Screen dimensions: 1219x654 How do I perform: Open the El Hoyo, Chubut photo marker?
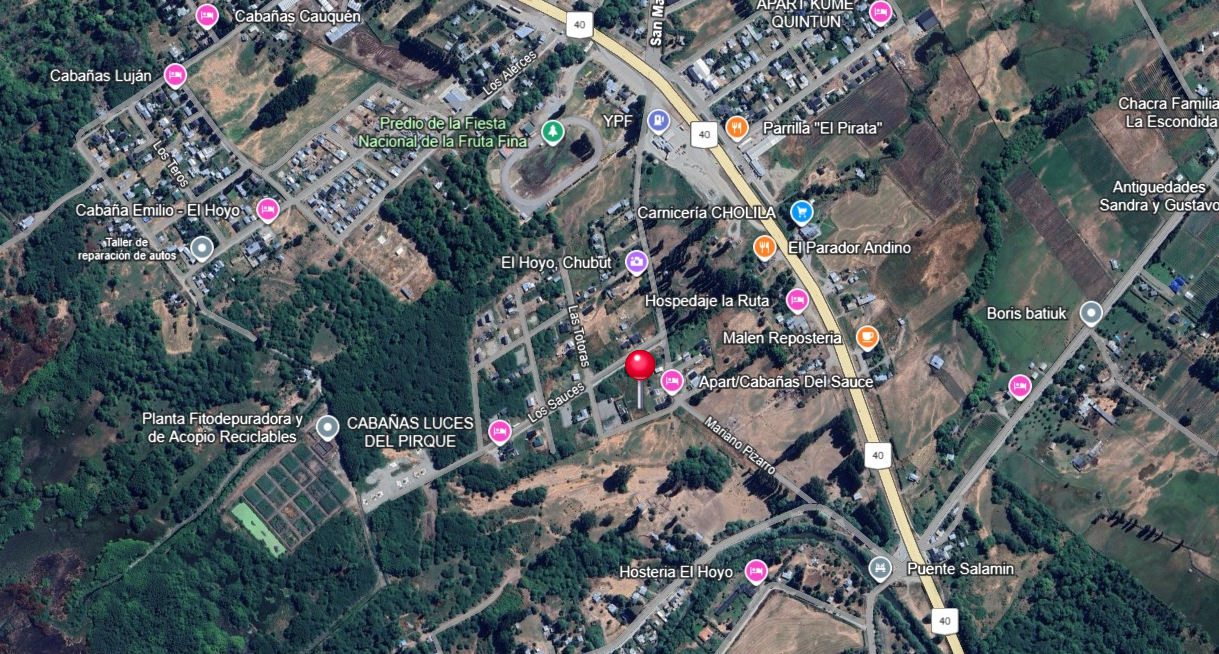[636, 262]
